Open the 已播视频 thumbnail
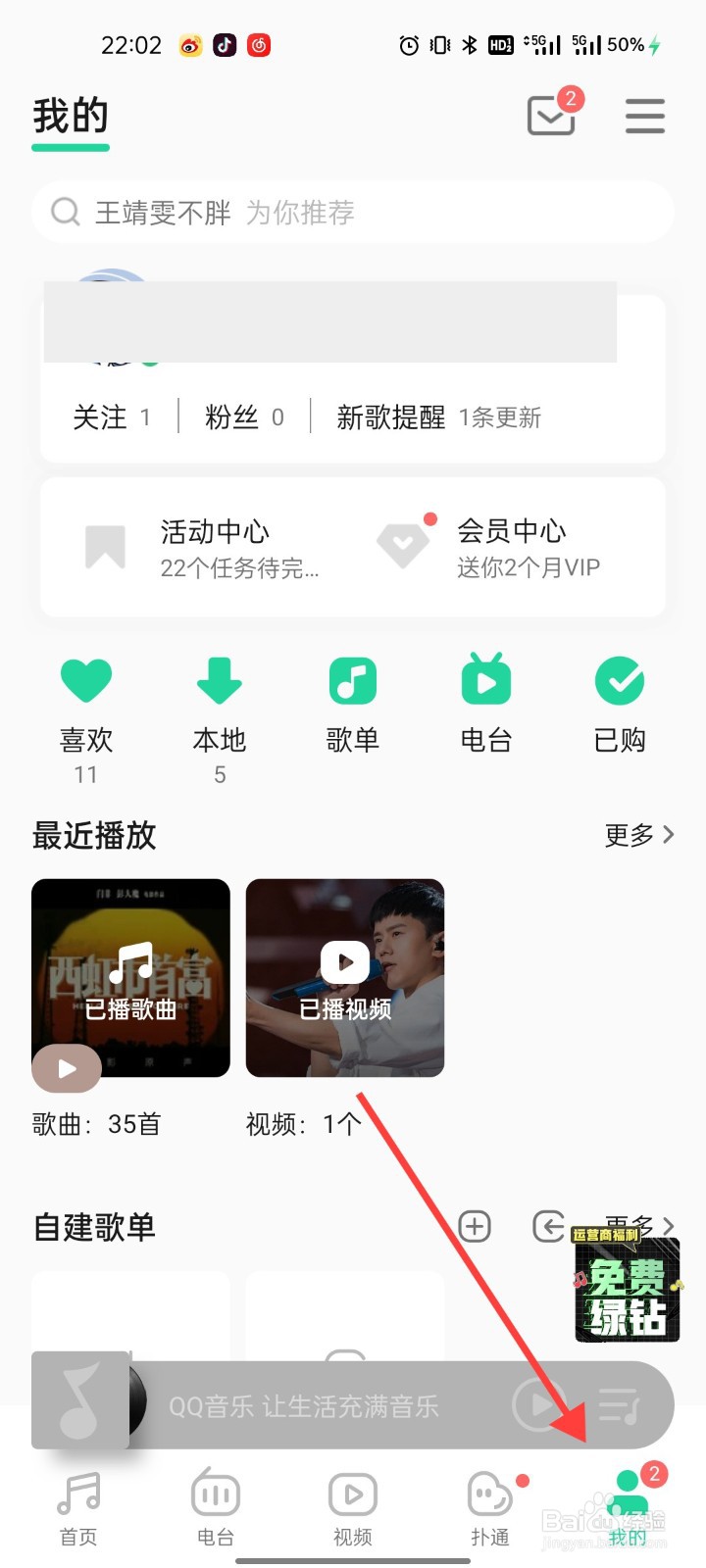The image size is (706, 1568). 345,977
